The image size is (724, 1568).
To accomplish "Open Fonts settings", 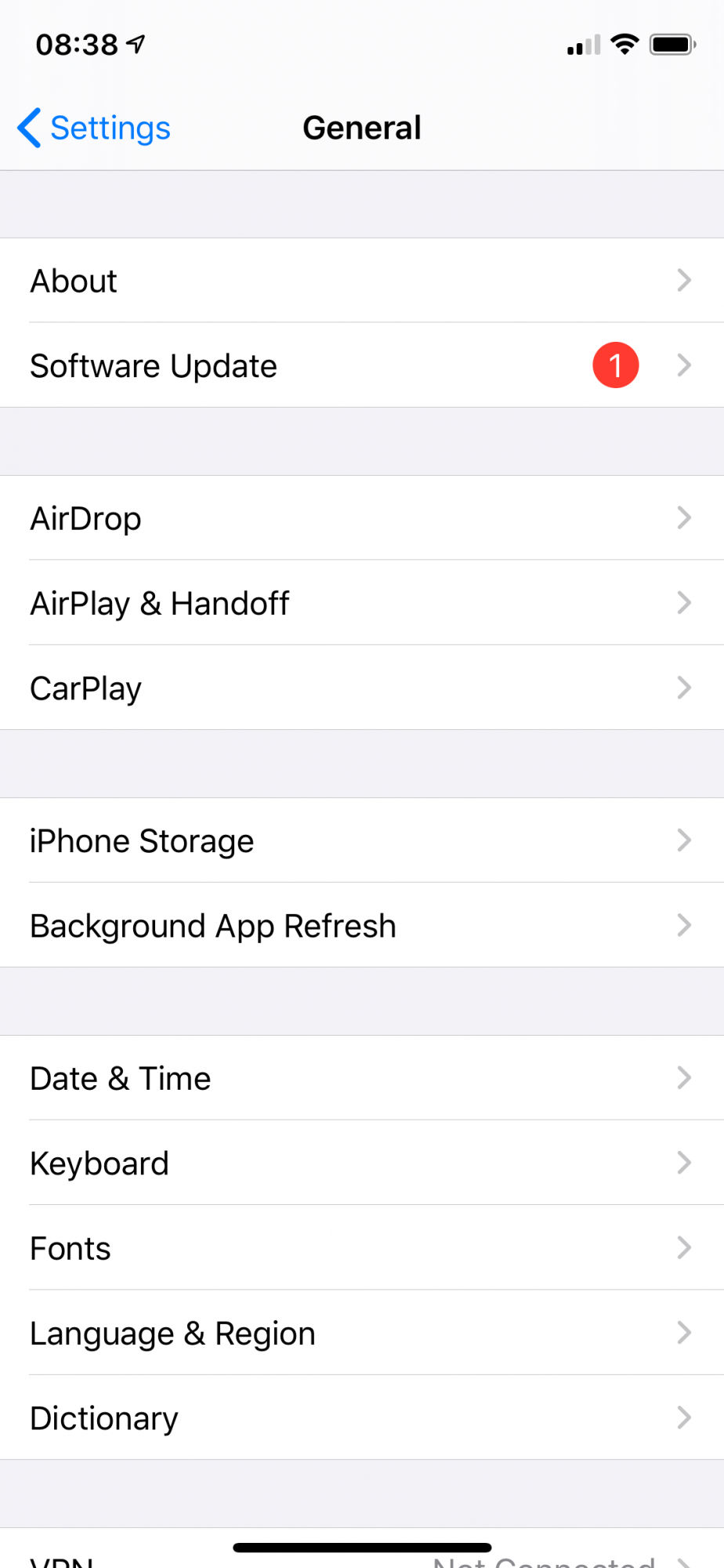I will coord(362,1247).
